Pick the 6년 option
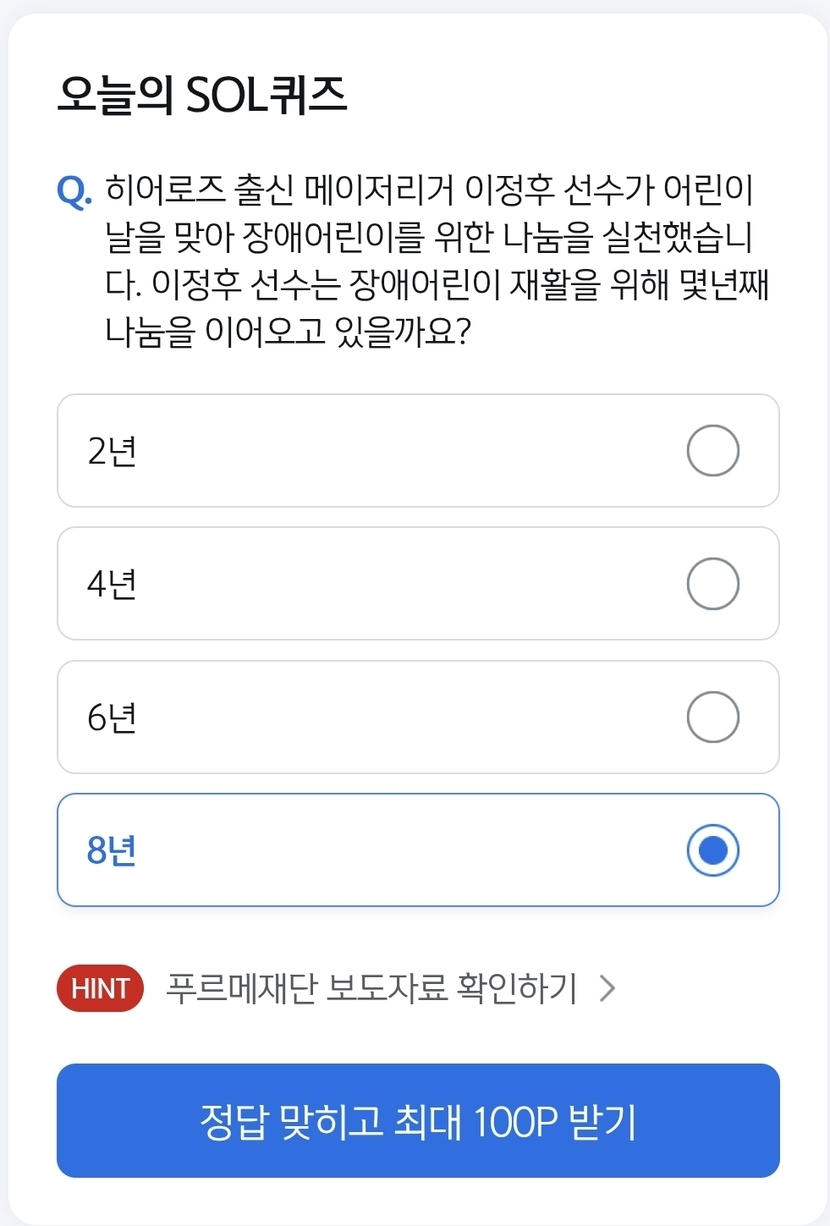 point(418,717)
